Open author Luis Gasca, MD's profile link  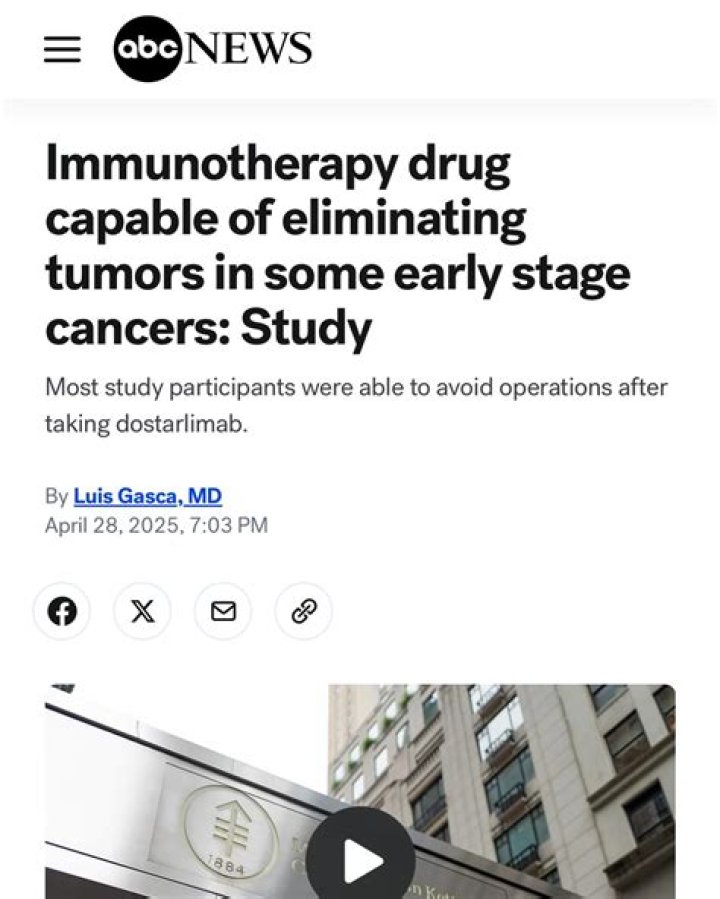point(147,496)
